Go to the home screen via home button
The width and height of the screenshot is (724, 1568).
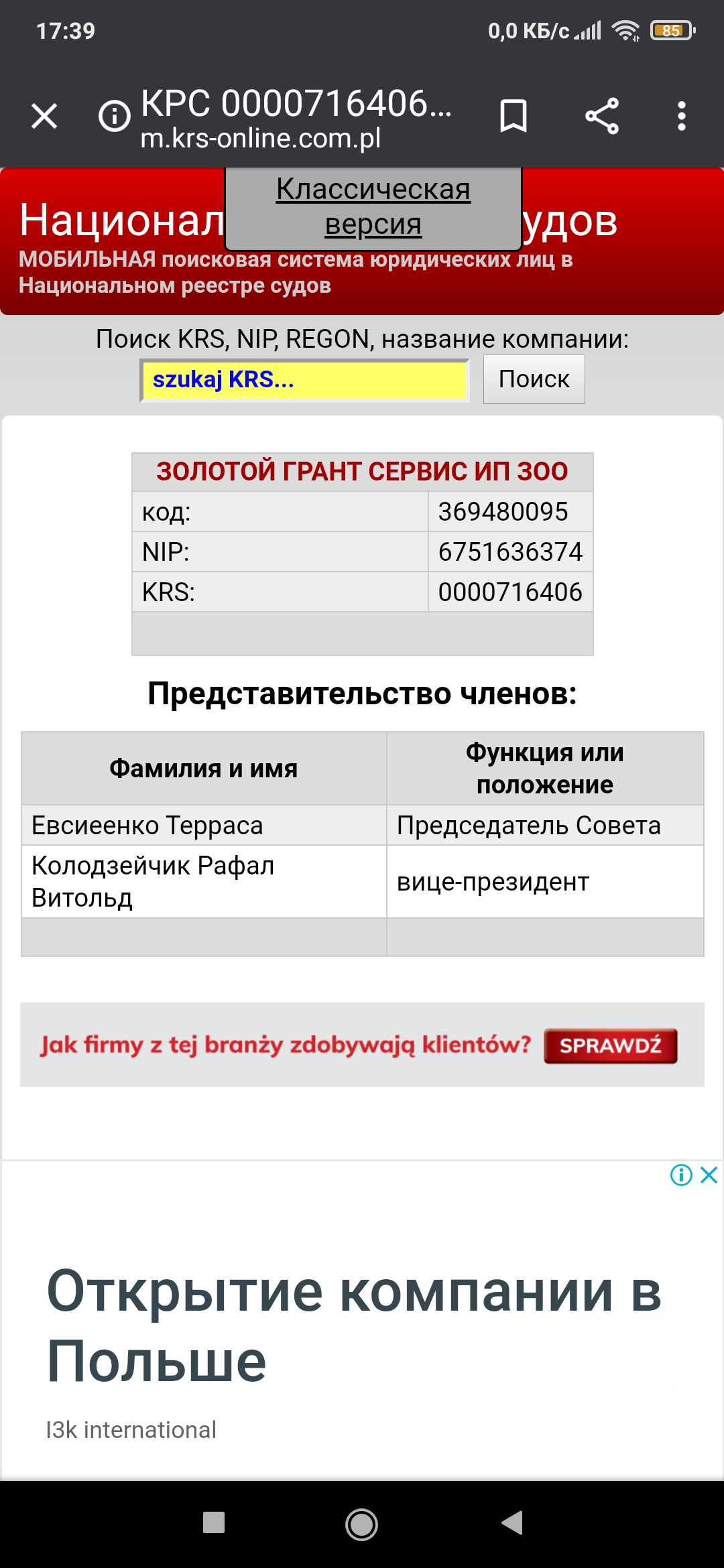coord(361,1524)
